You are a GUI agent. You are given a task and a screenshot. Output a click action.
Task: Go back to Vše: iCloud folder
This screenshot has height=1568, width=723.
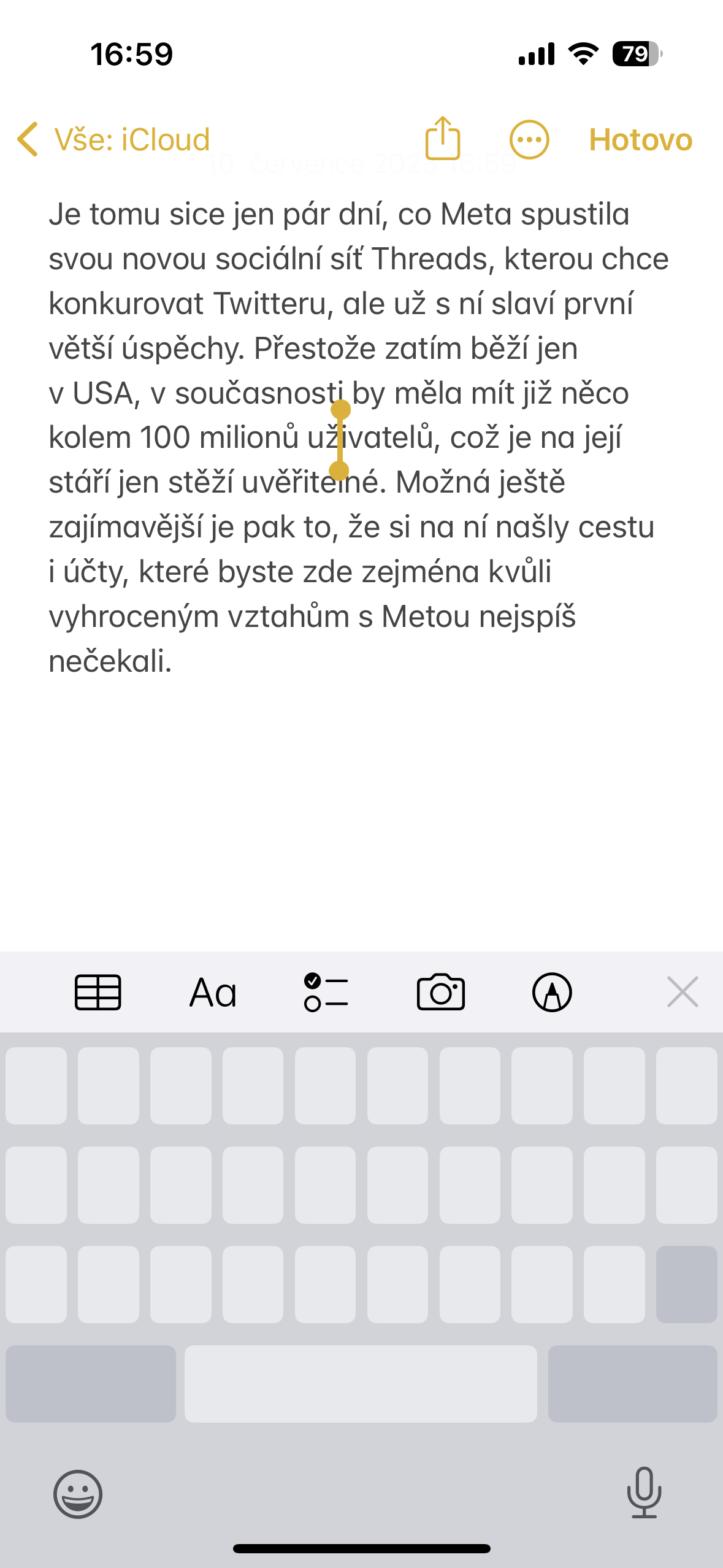pyautogui.click(x=113, y=140)
